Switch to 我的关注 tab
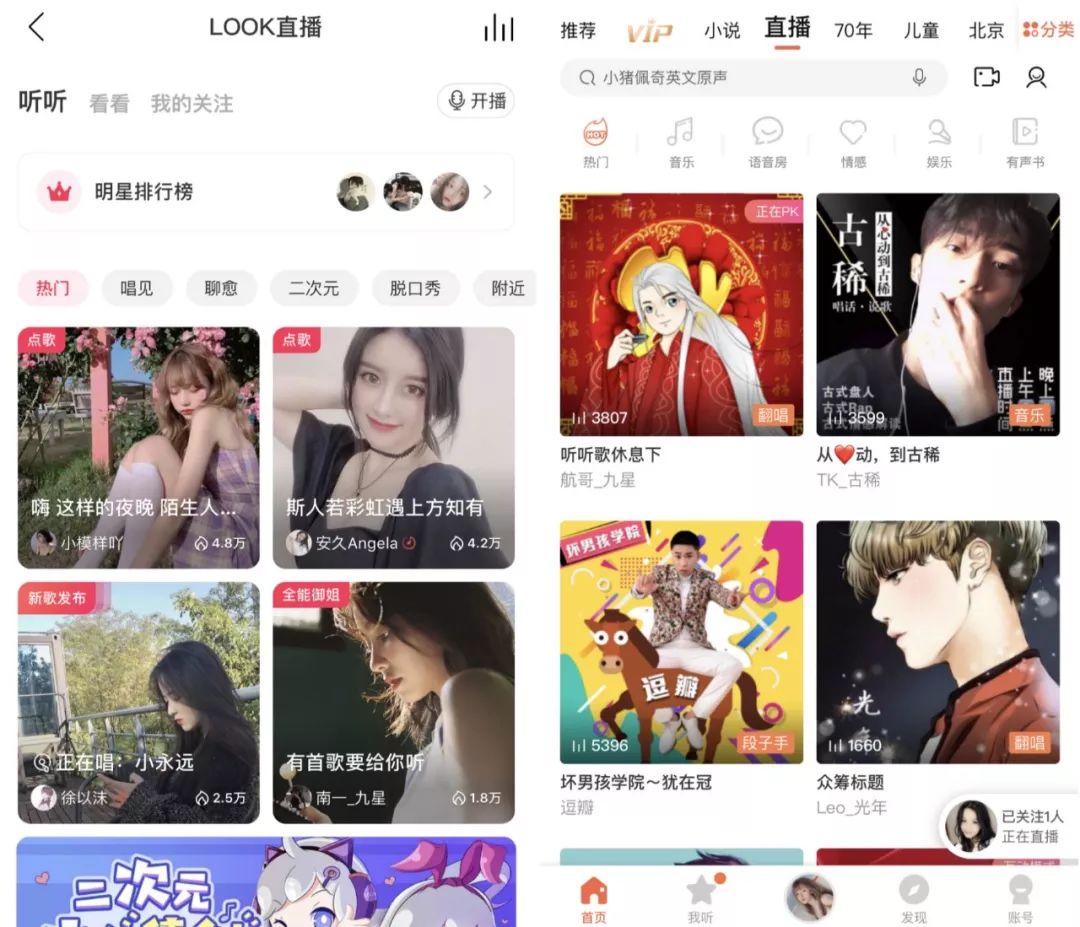The height and width of the screenshot is (927, 1080). point(192,104)
